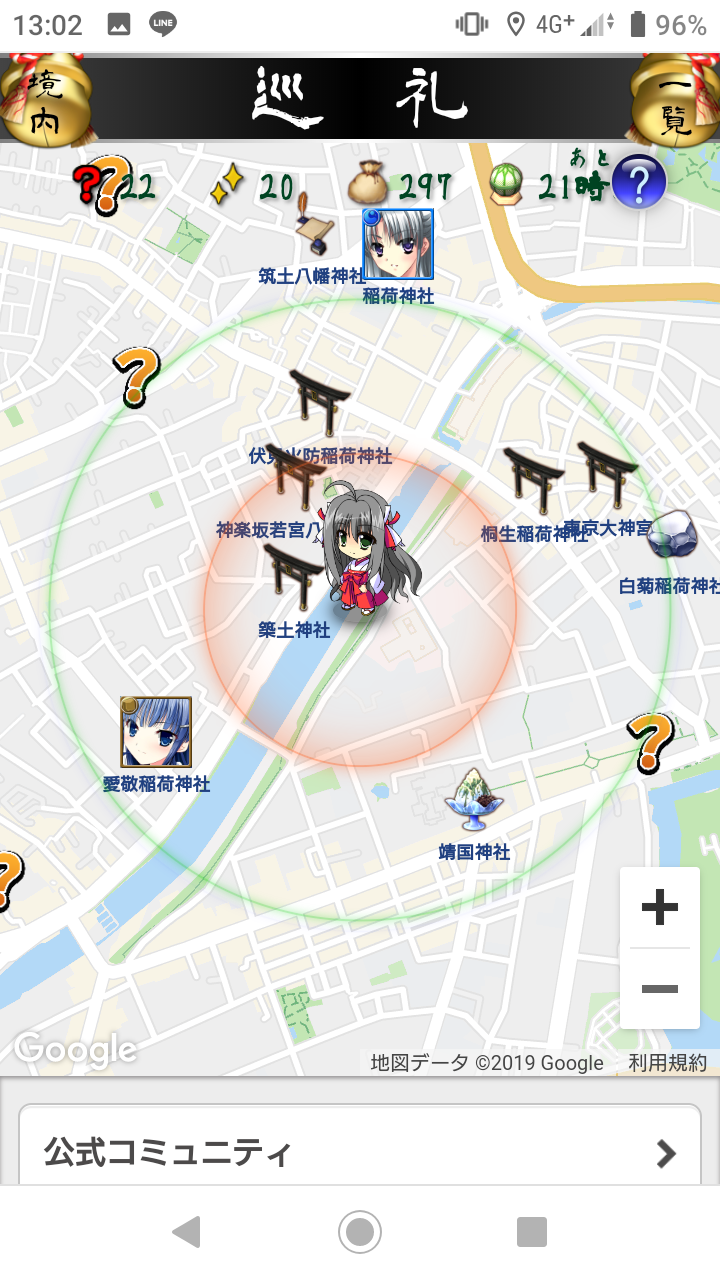Return to home screen via home button
720x1280 pixels.
[360, 1232]
